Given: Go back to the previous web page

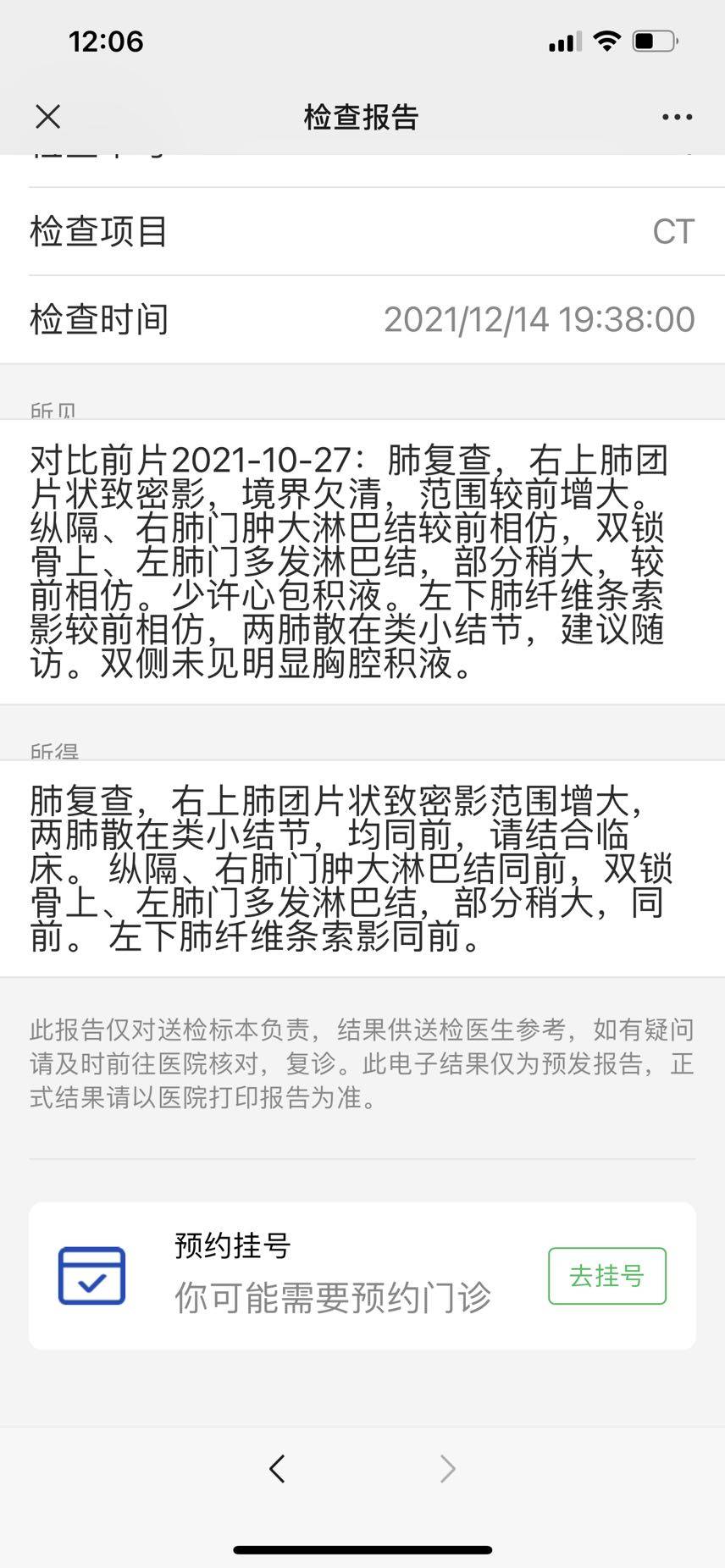Looking at the screenshot, I should click(x=277, y=1468).
